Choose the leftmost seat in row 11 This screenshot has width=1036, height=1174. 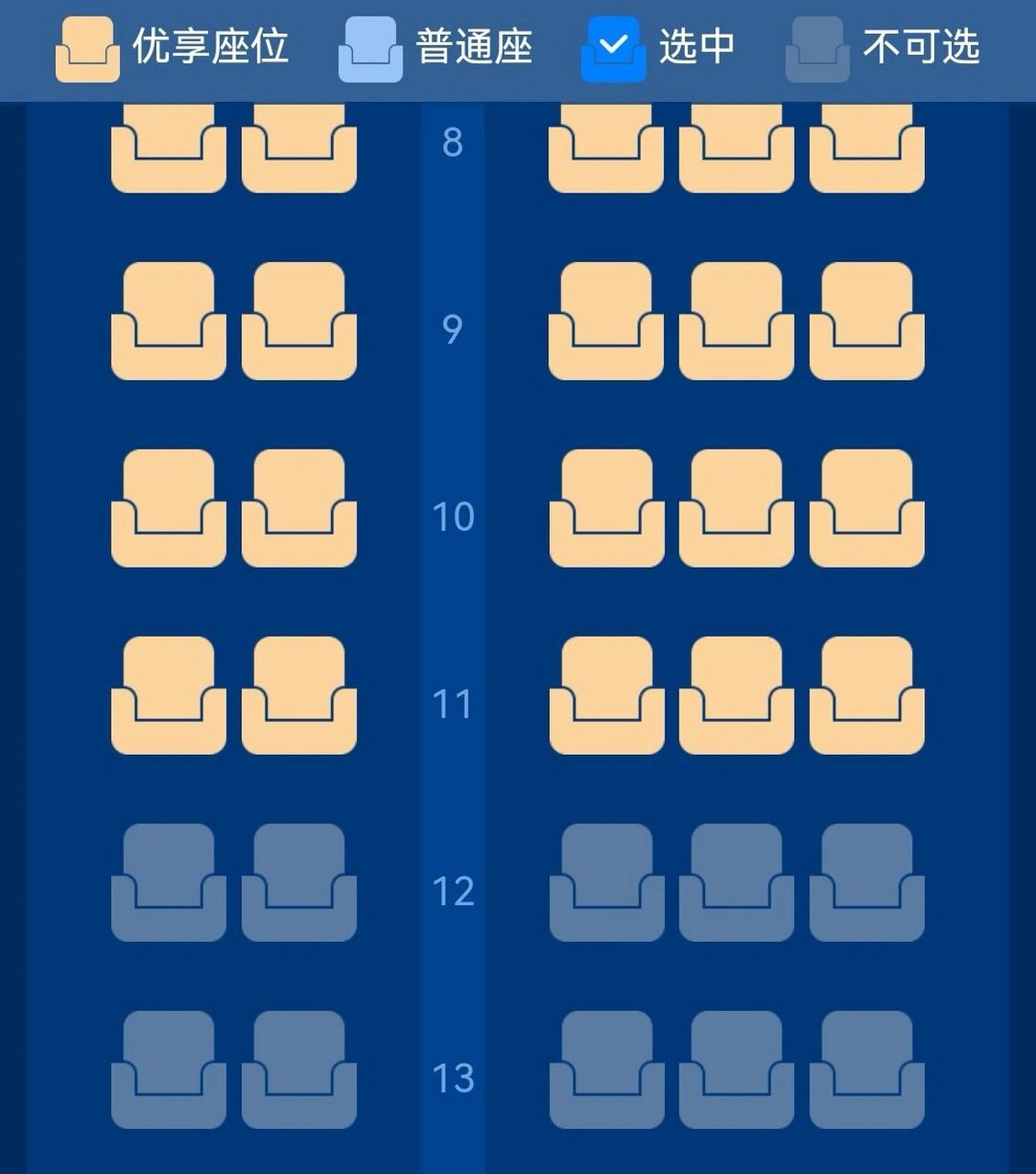(x=169, y=695)
